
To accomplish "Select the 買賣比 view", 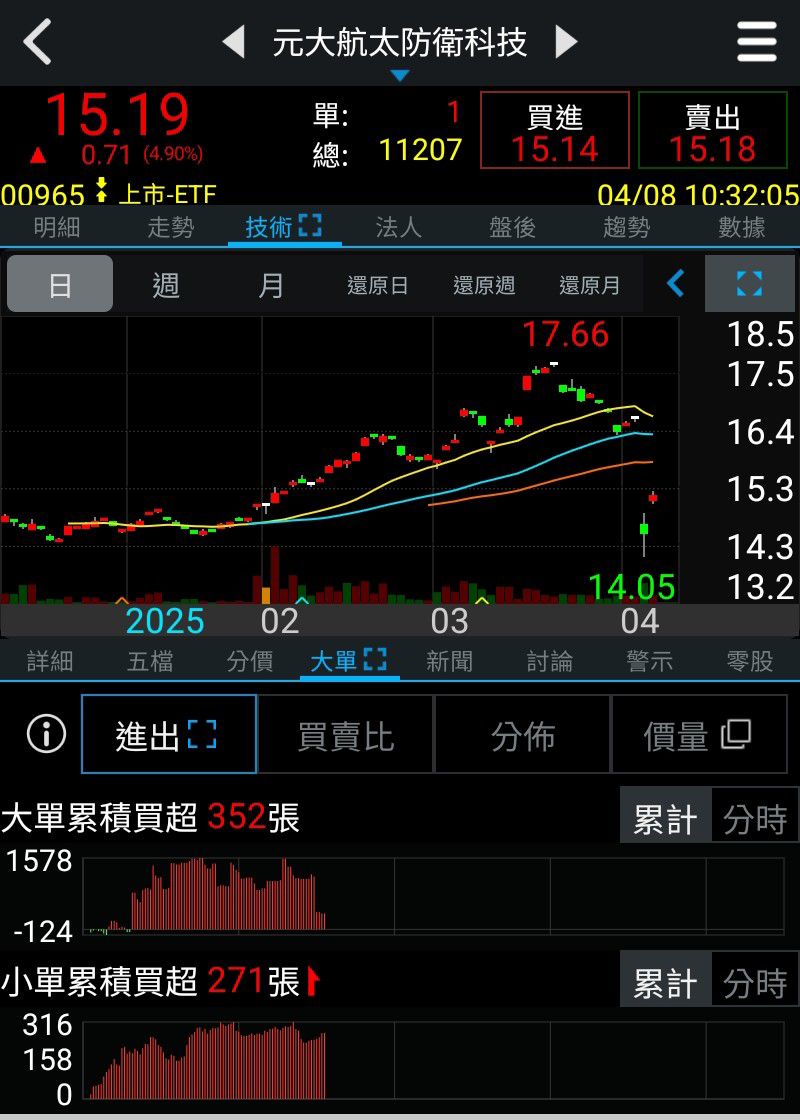I will (x=346, y=736).
